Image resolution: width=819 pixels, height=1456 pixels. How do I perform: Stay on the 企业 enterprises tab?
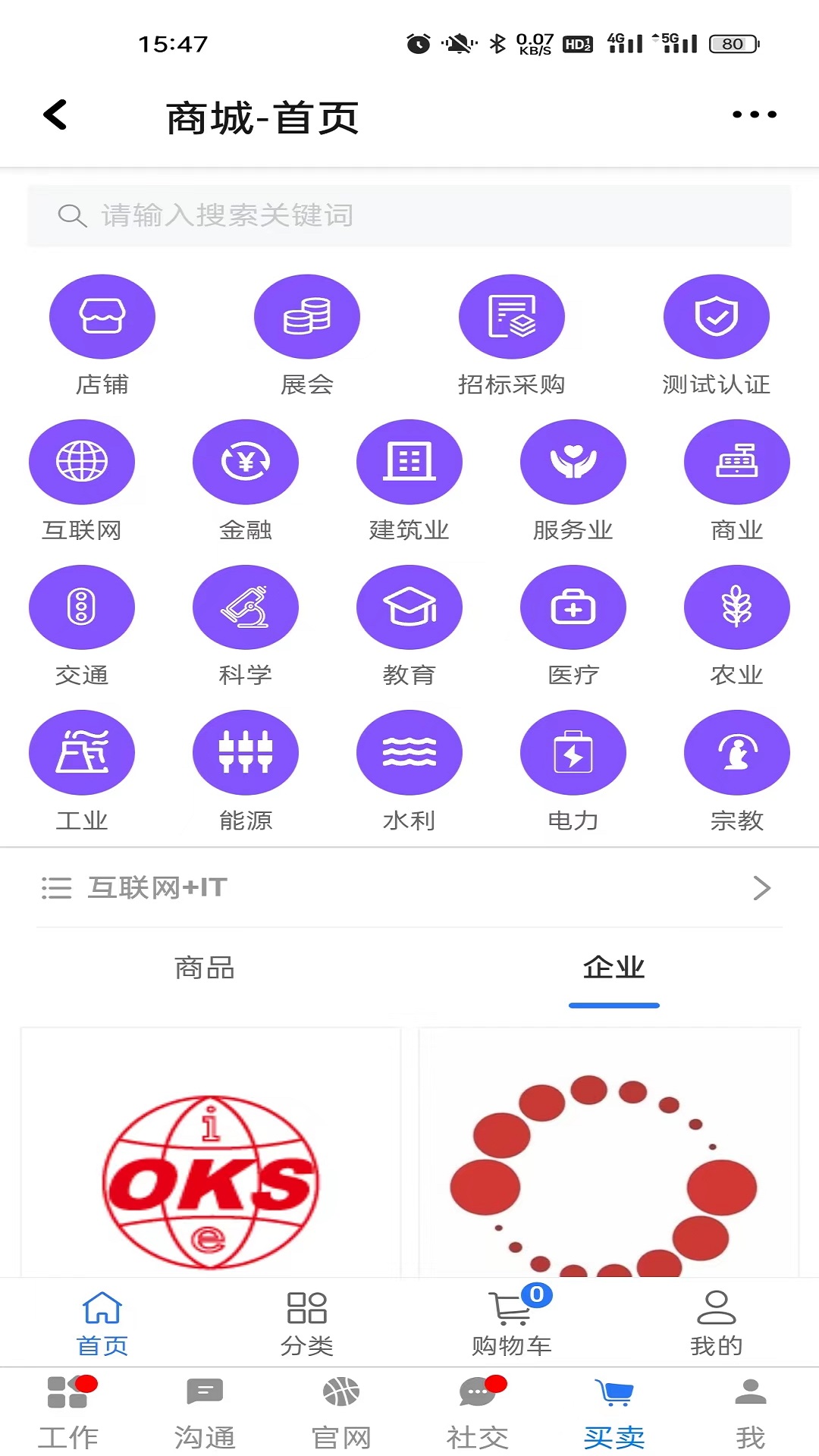click(614, 968)
